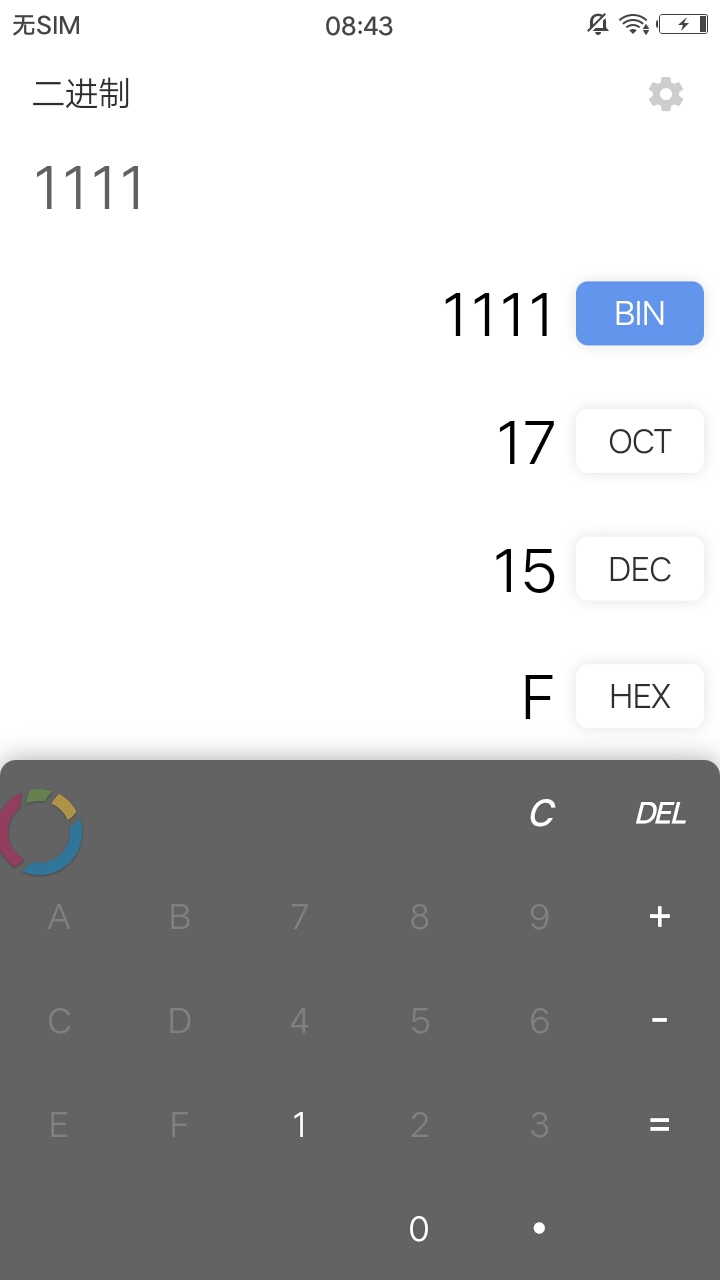Viewport: 720px width, 1280px height.
Task: Switch to OCT base
Action: (640, 441)
